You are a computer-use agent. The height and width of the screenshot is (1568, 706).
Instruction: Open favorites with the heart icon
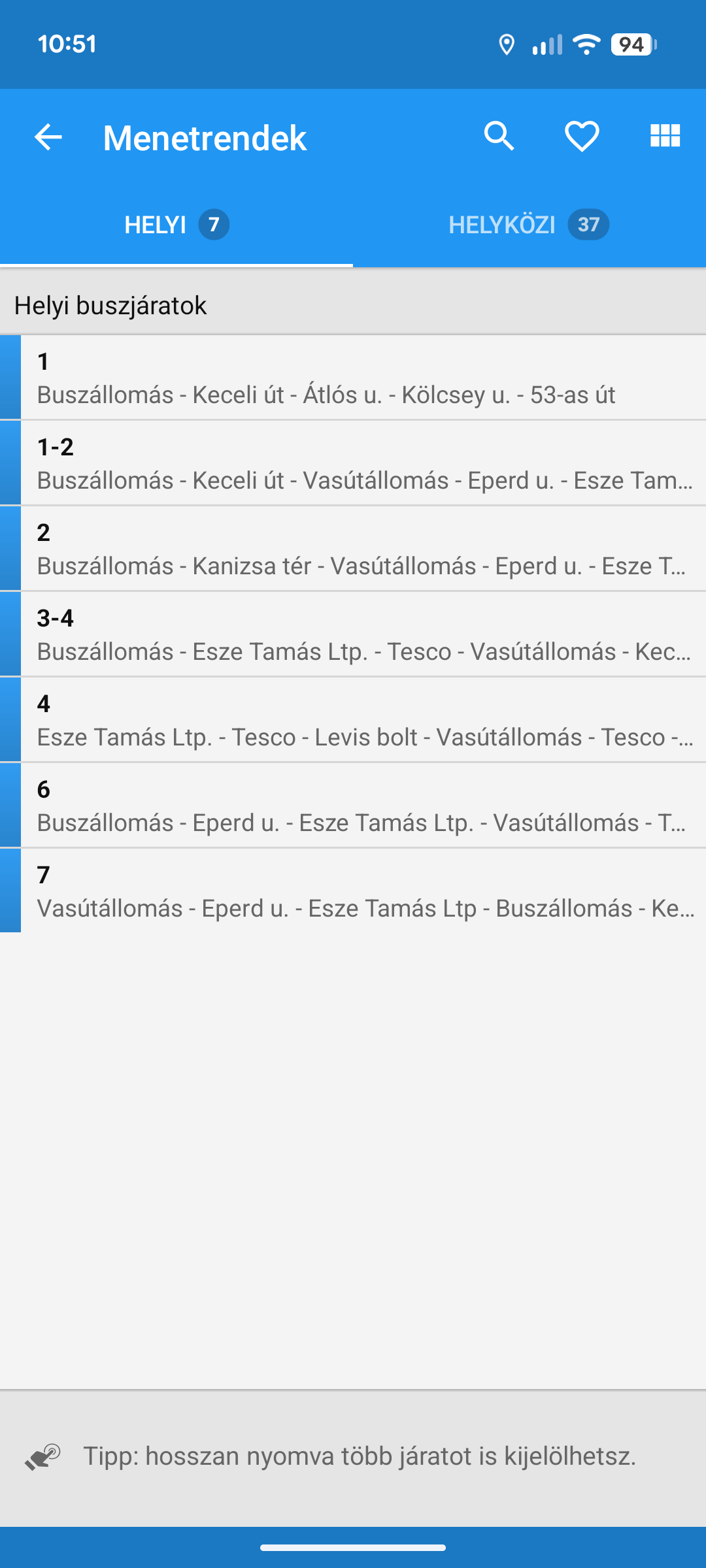582,137
